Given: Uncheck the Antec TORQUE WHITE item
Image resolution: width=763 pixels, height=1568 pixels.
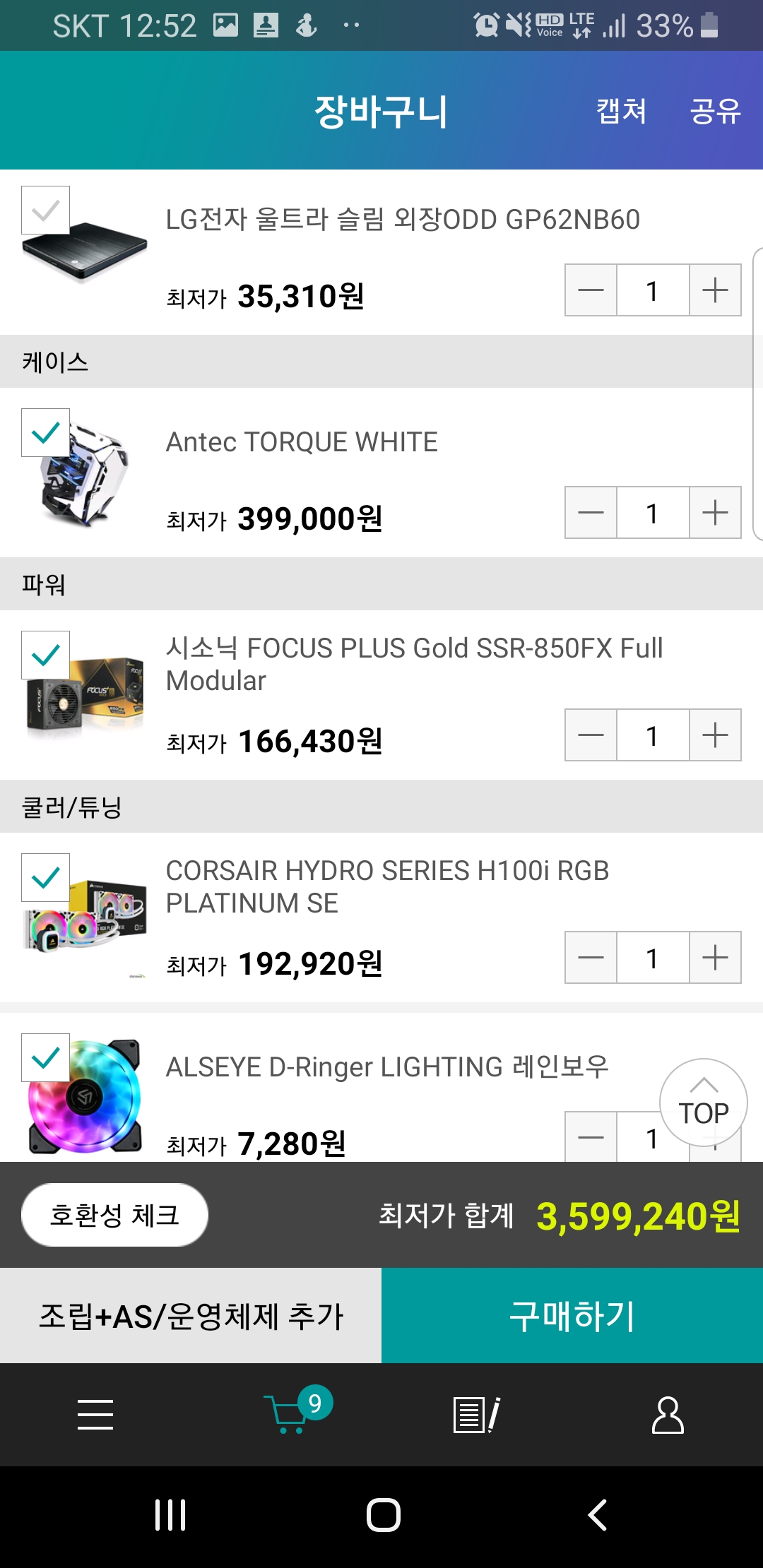Looking at the screenshot, I should [46, 433].
